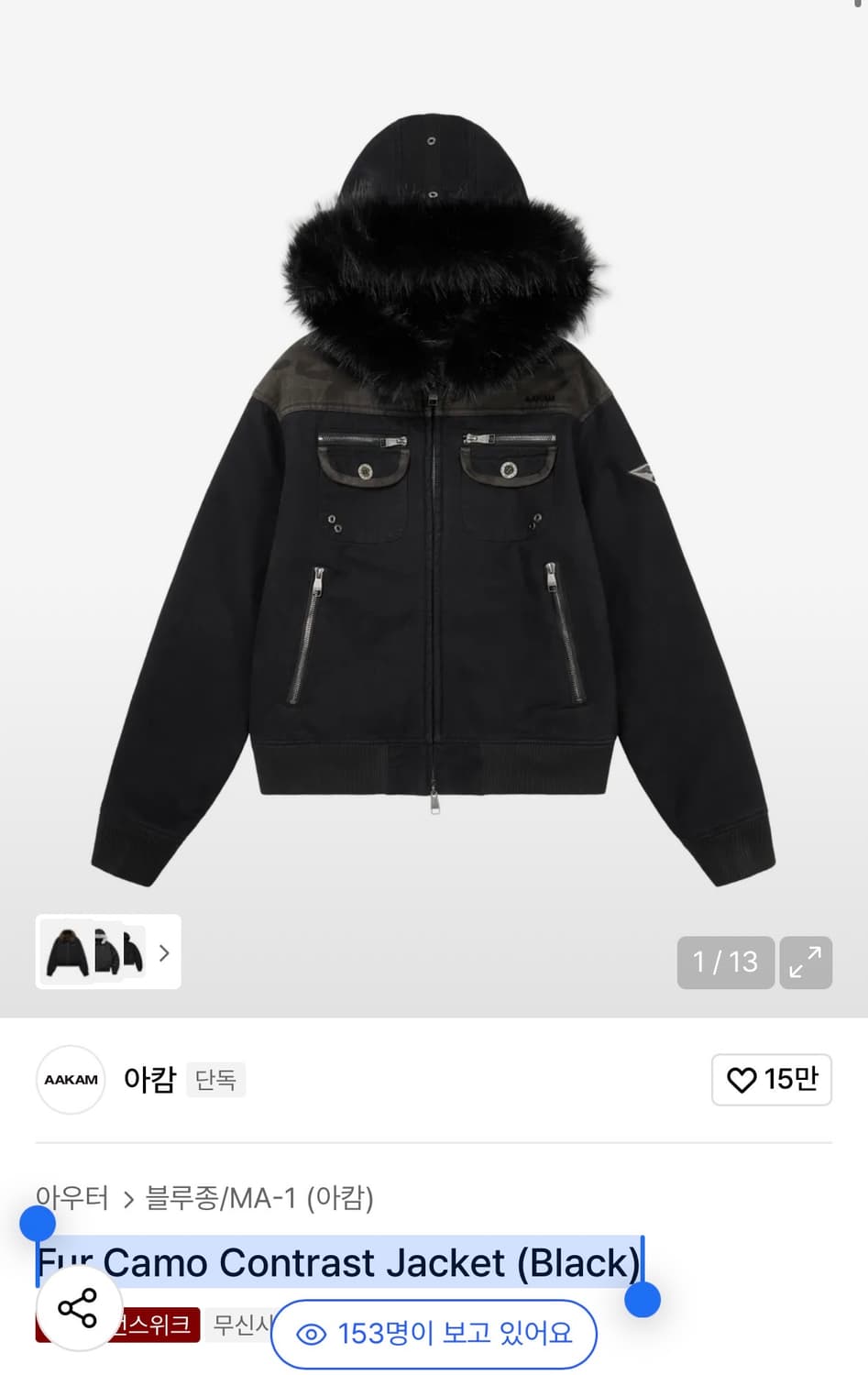Select the AAKAM brand logo circle
The height and width of the screenshot is (1375, 868).
point(71,1080)
